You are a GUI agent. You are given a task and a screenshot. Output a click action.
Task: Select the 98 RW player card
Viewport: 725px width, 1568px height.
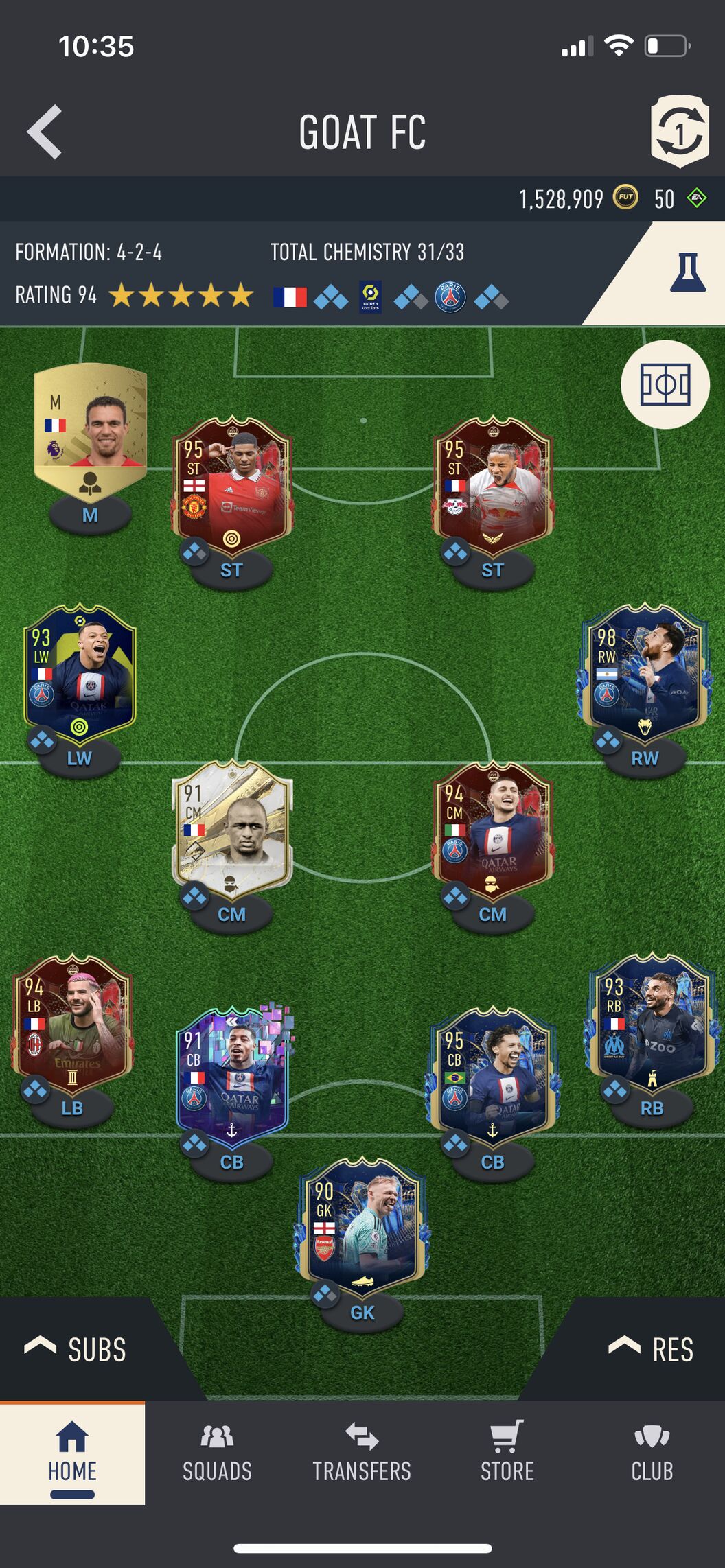coord(645,674)
